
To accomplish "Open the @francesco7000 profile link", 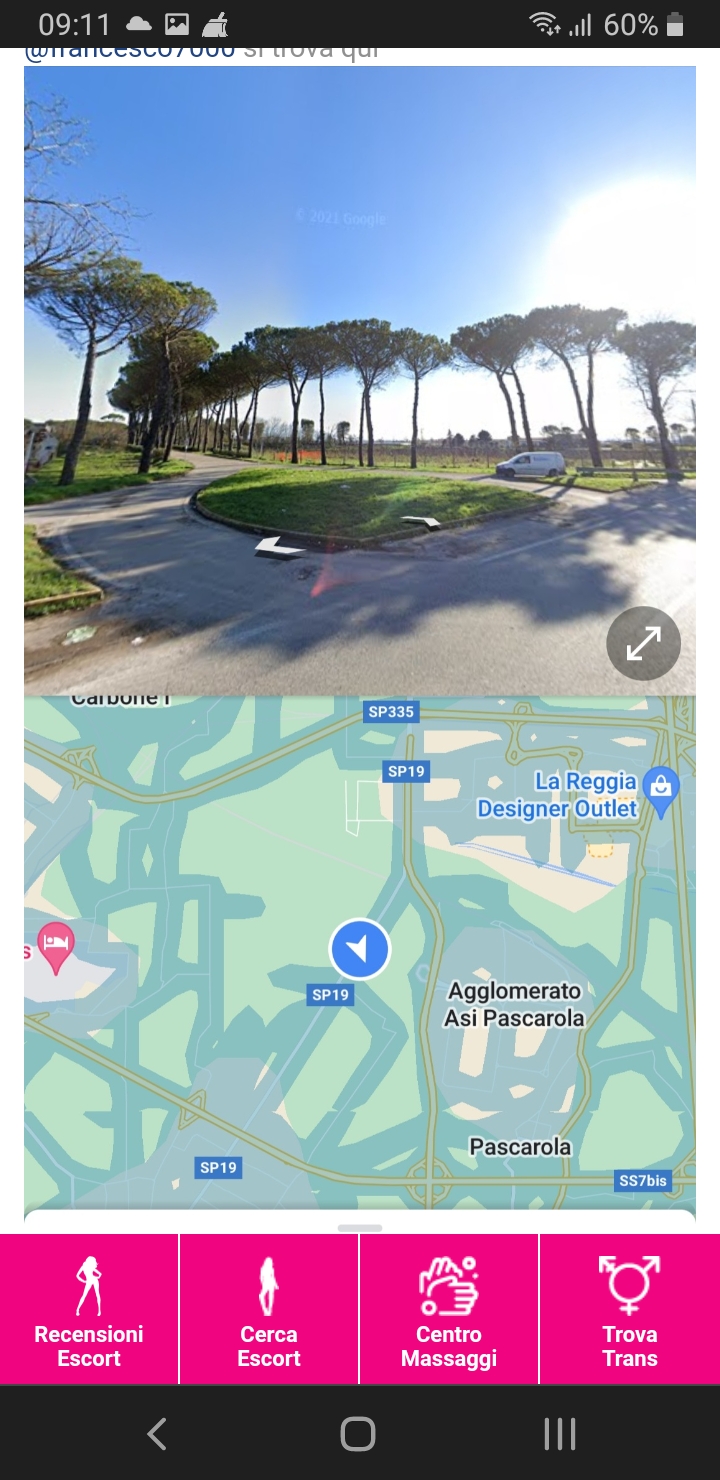I will click(130, 52).
